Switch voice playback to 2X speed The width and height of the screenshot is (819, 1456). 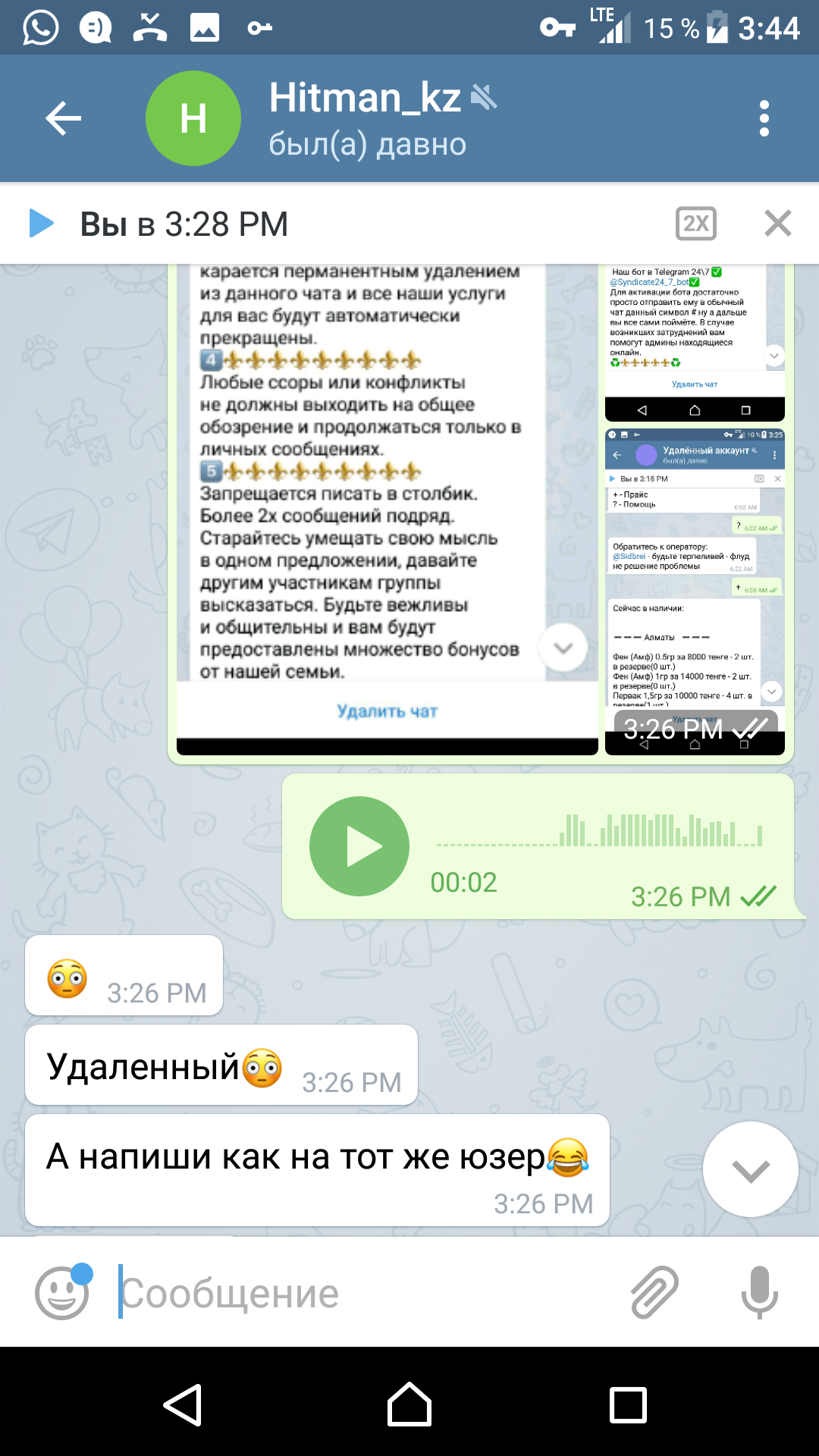[x=695, y=224]
